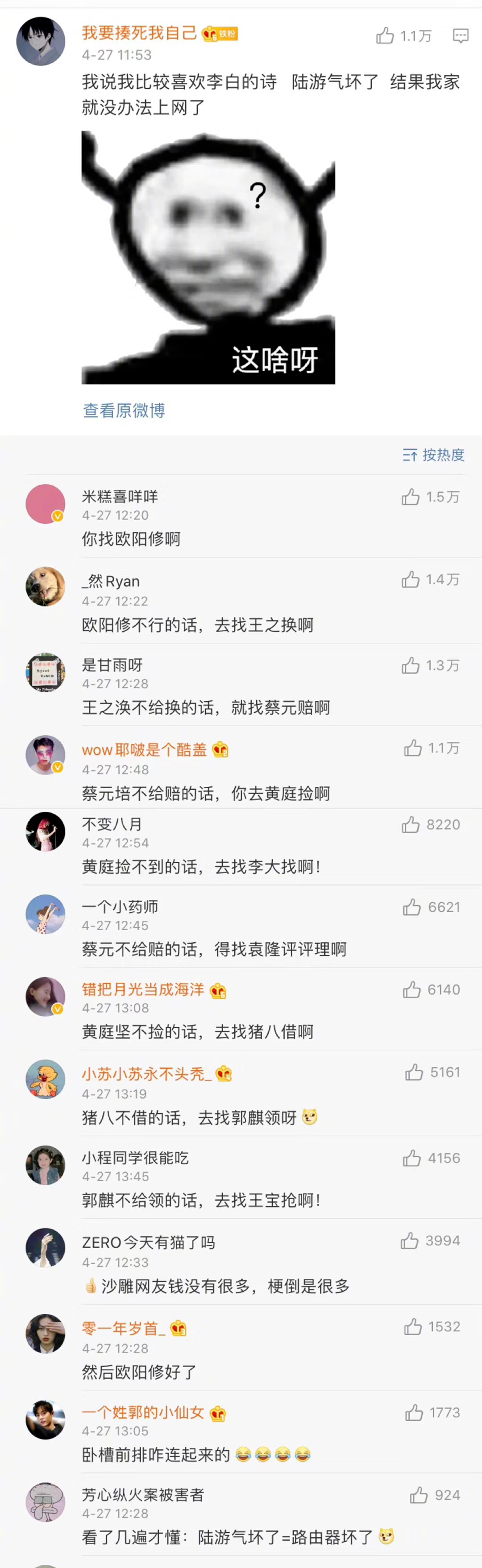Open the 查看原微博 link
Image resolution: width=482 pixels, height=1568 pixels.
124,411
